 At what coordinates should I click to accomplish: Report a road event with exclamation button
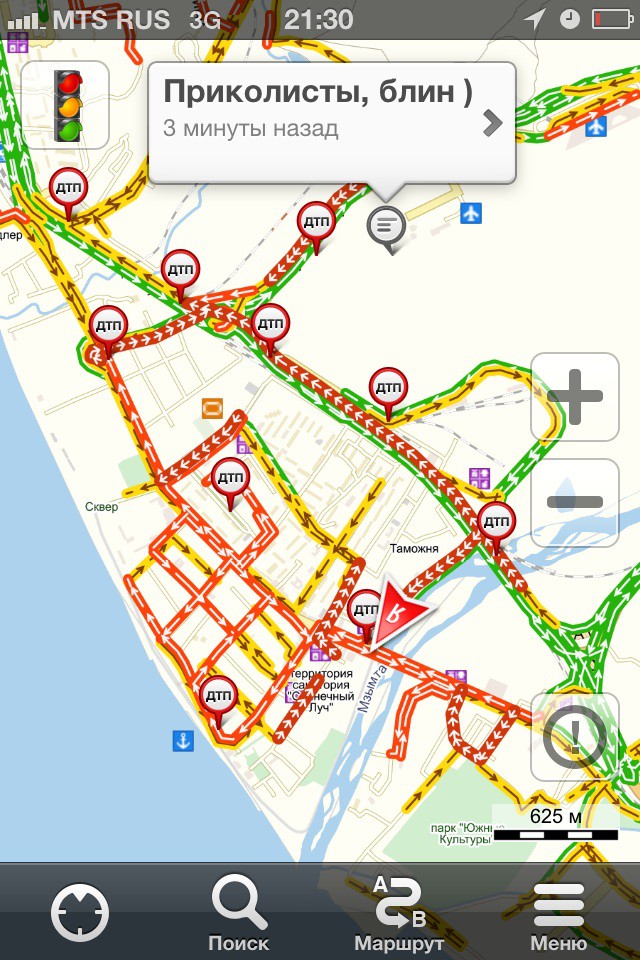tap(574, 736)
